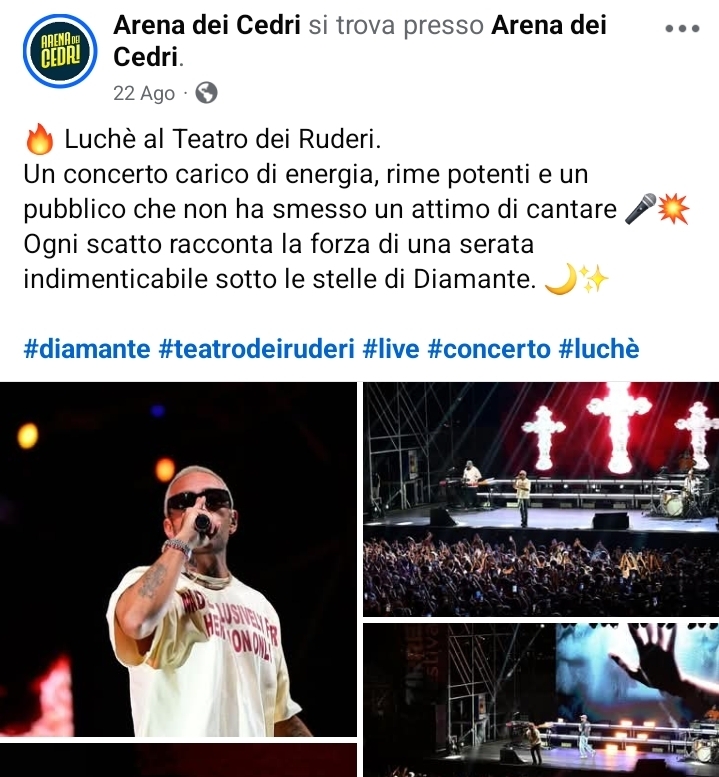719x777 pixels.
Task: Open the tagged location Arena dei Cedri
Action: 549,24
